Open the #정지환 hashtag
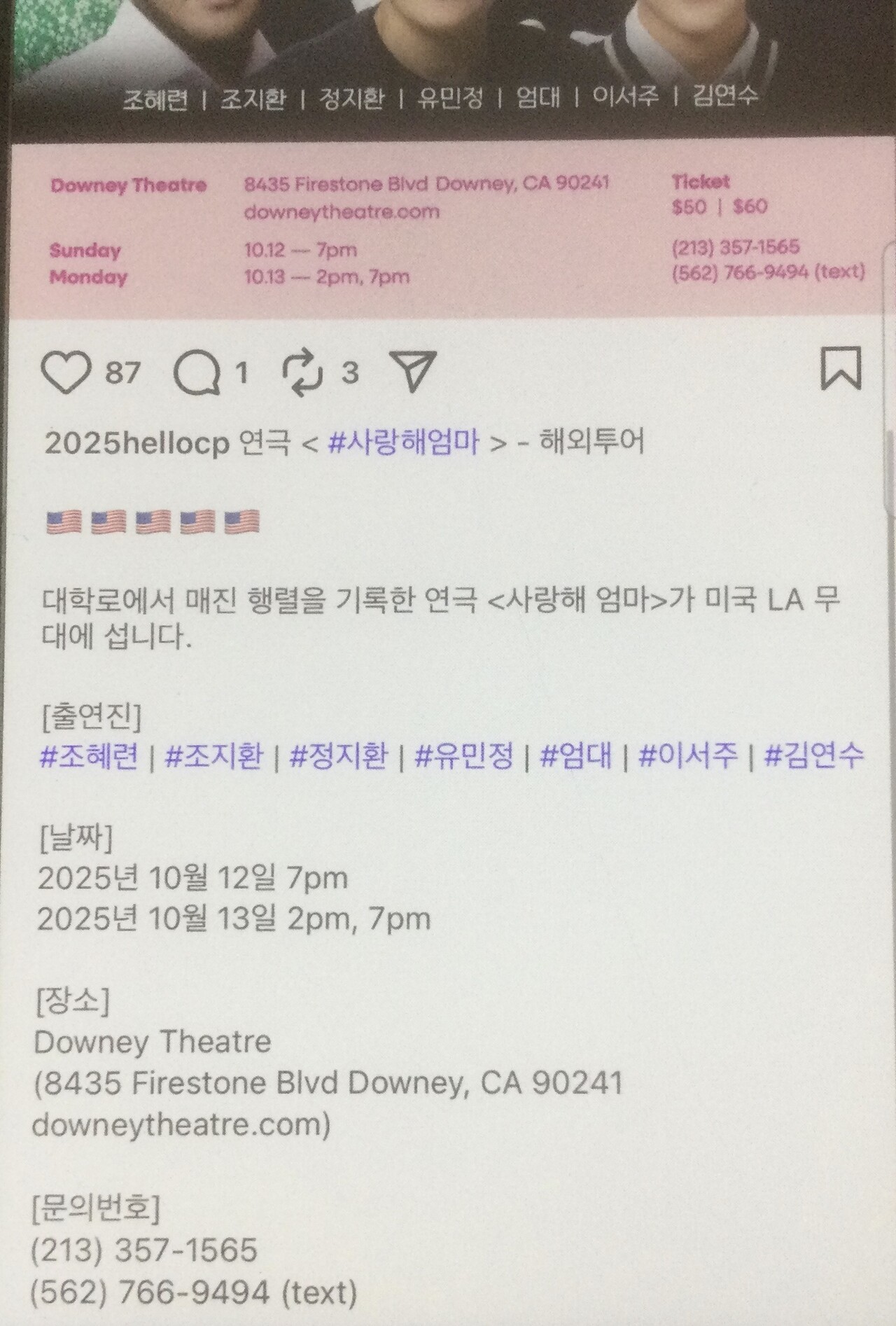The width and height of the screenshot is (896, 1326). 338,757
